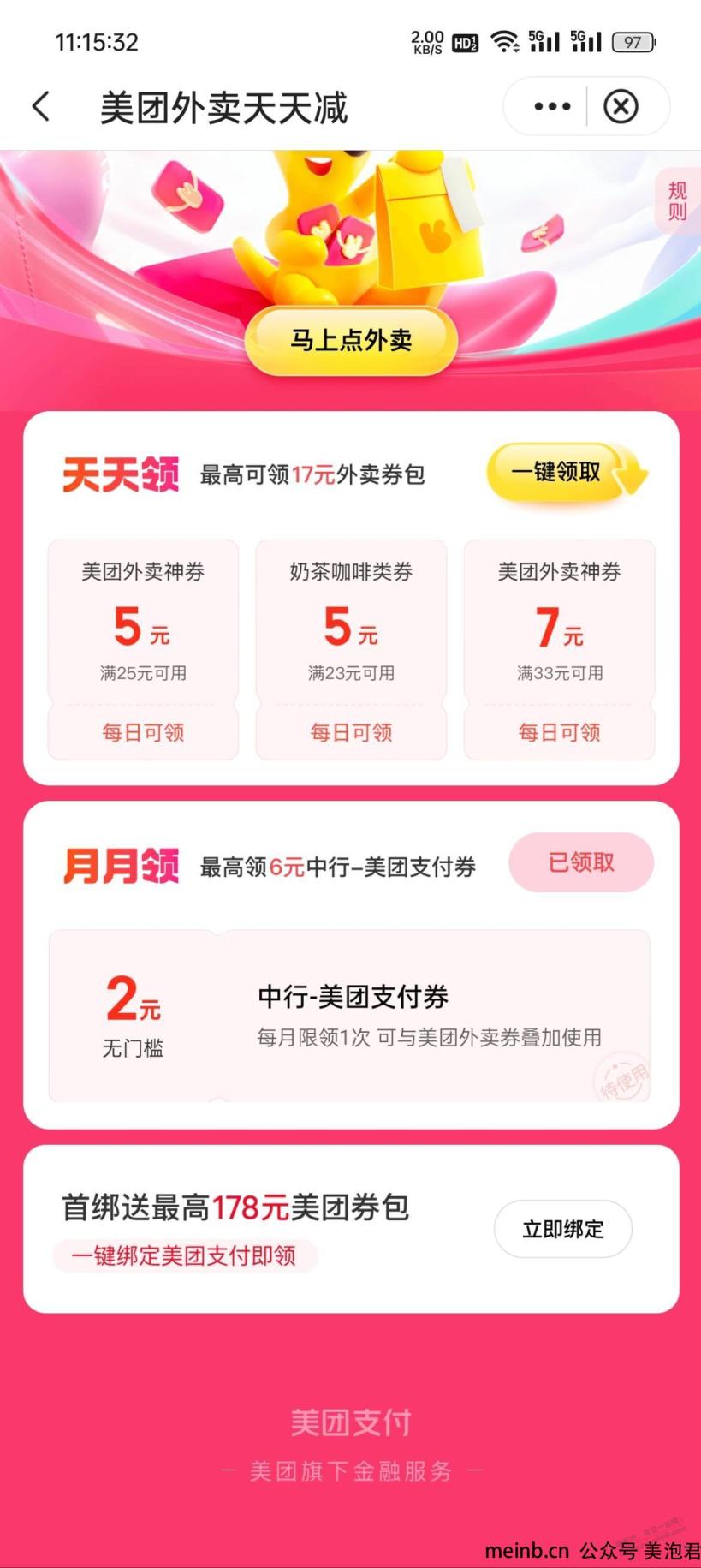This screenshot has width=701, height=1568.
Task: Go back using the top-left arrow
Action: pyautogui.click(x=41, y=107)
